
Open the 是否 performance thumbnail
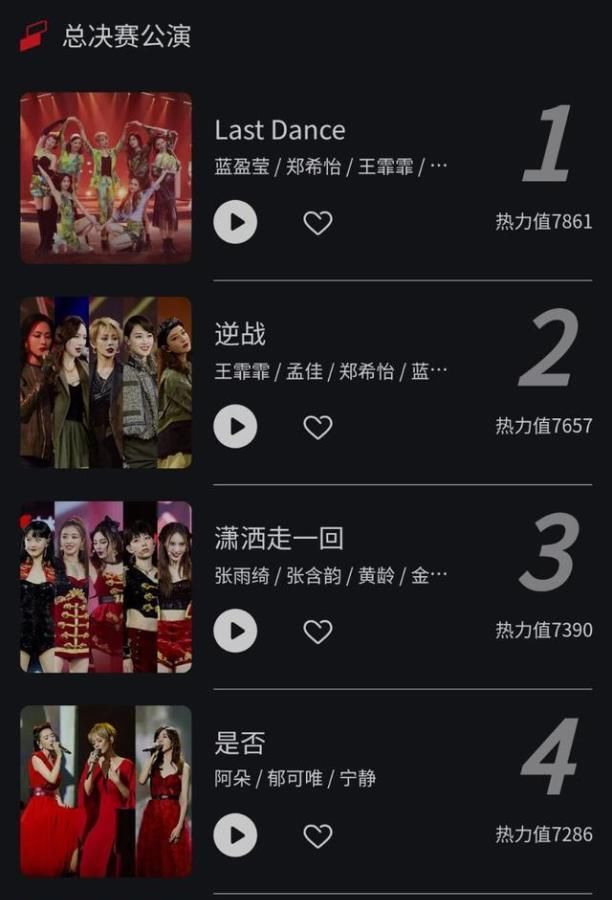pos(106,791)
